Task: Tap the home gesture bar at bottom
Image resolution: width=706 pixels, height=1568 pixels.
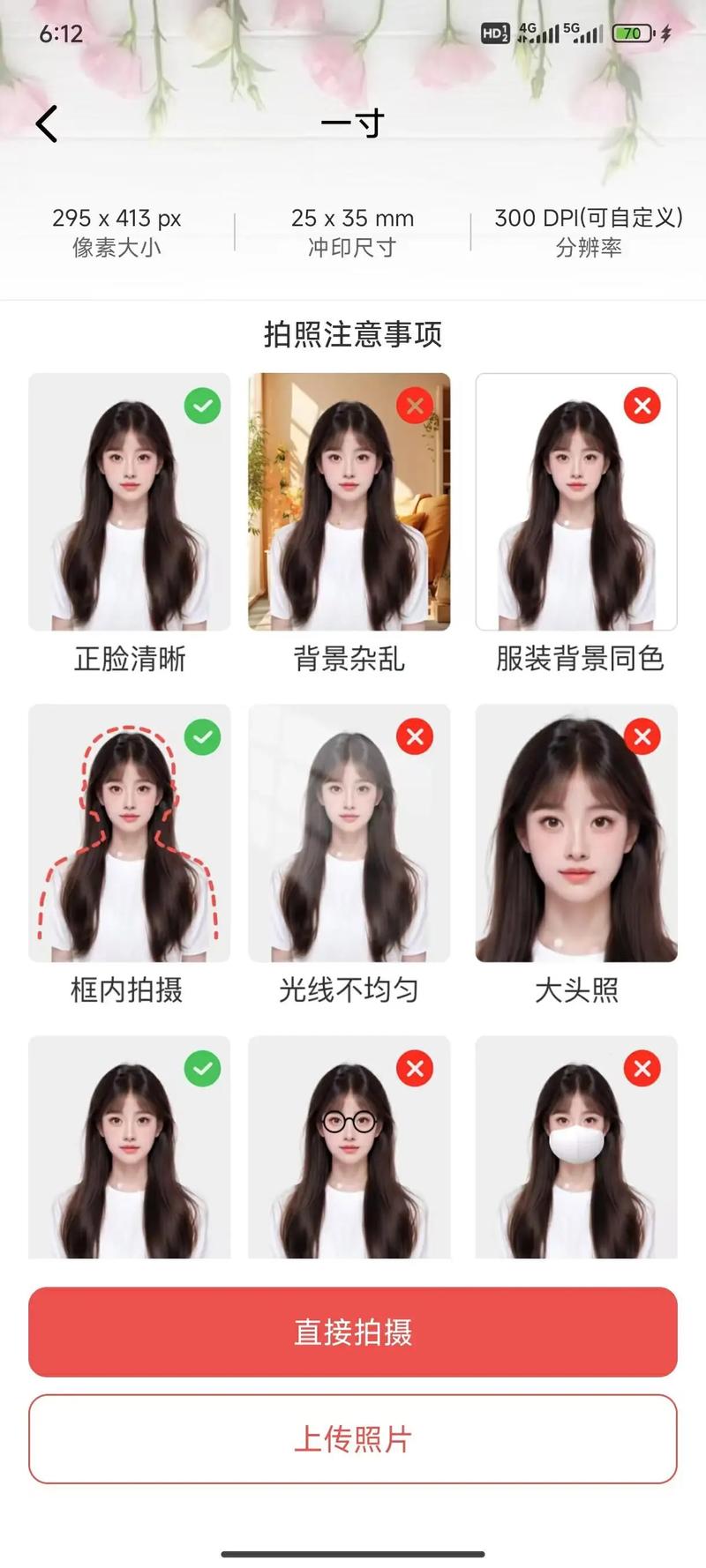Action: 352,1554
